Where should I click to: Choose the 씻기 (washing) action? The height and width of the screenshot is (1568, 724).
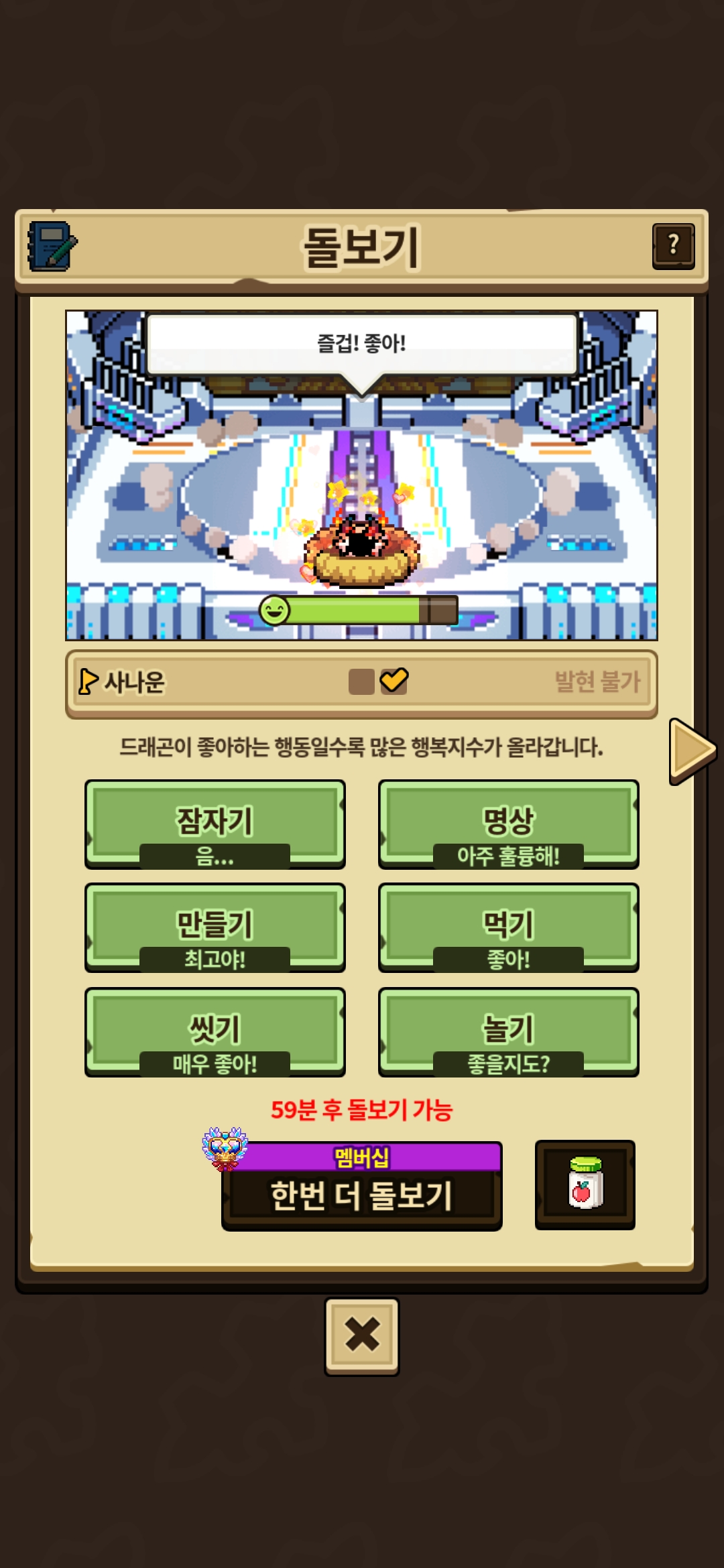[x=215, y=1033]
